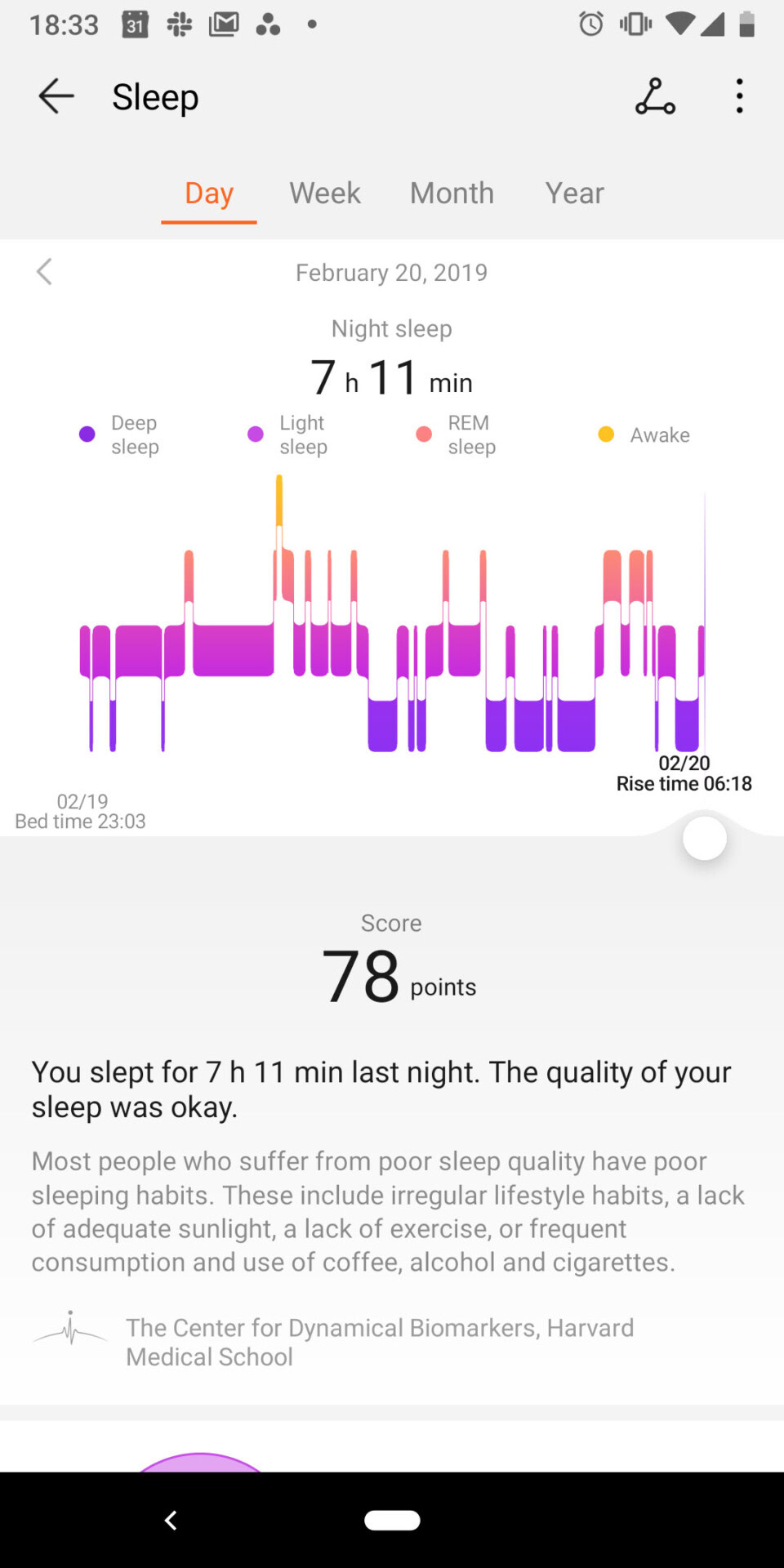Tap the home pill button
Image resolution: width=784 pixels, height=1568 pixels.
[x=392, y=1520]
